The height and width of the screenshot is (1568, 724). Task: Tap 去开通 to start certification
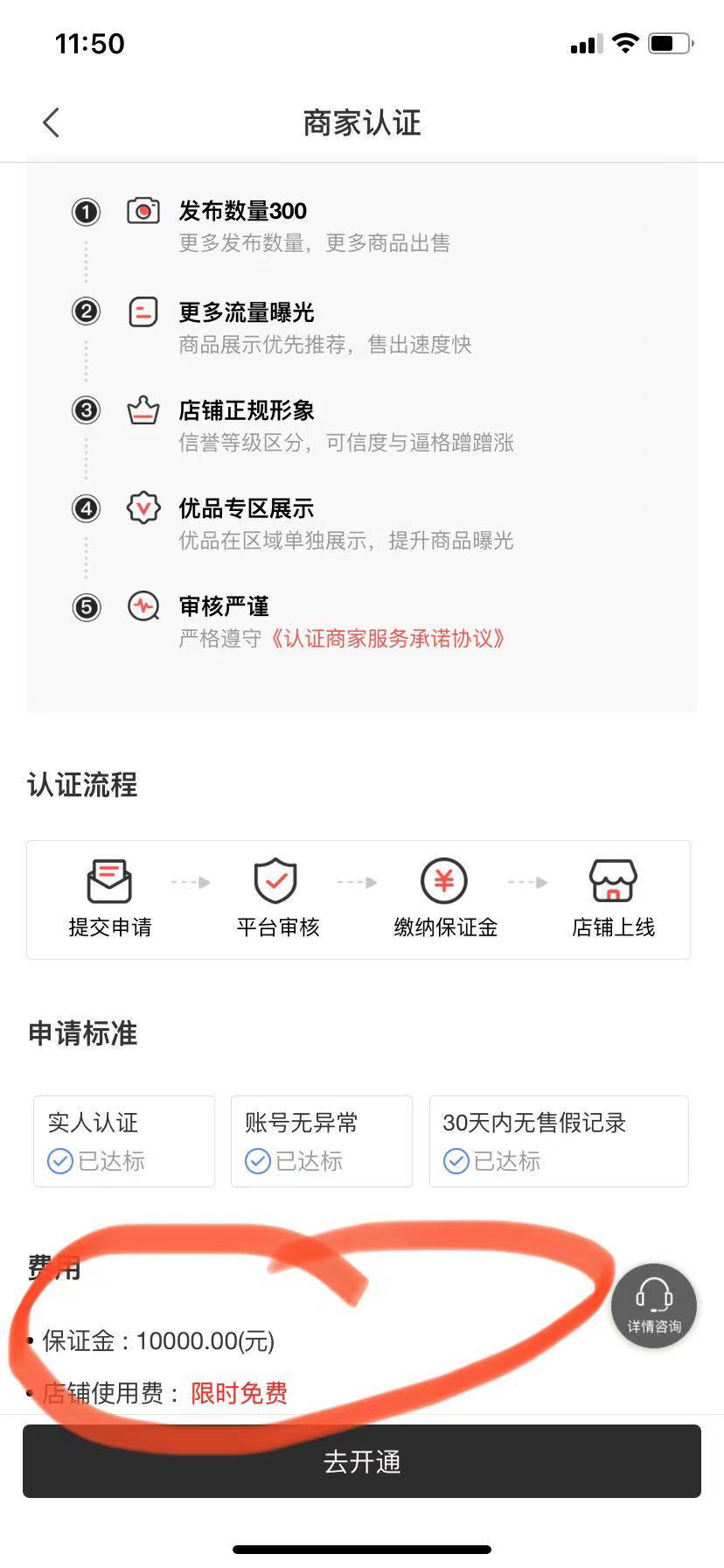pos(362,1460)
